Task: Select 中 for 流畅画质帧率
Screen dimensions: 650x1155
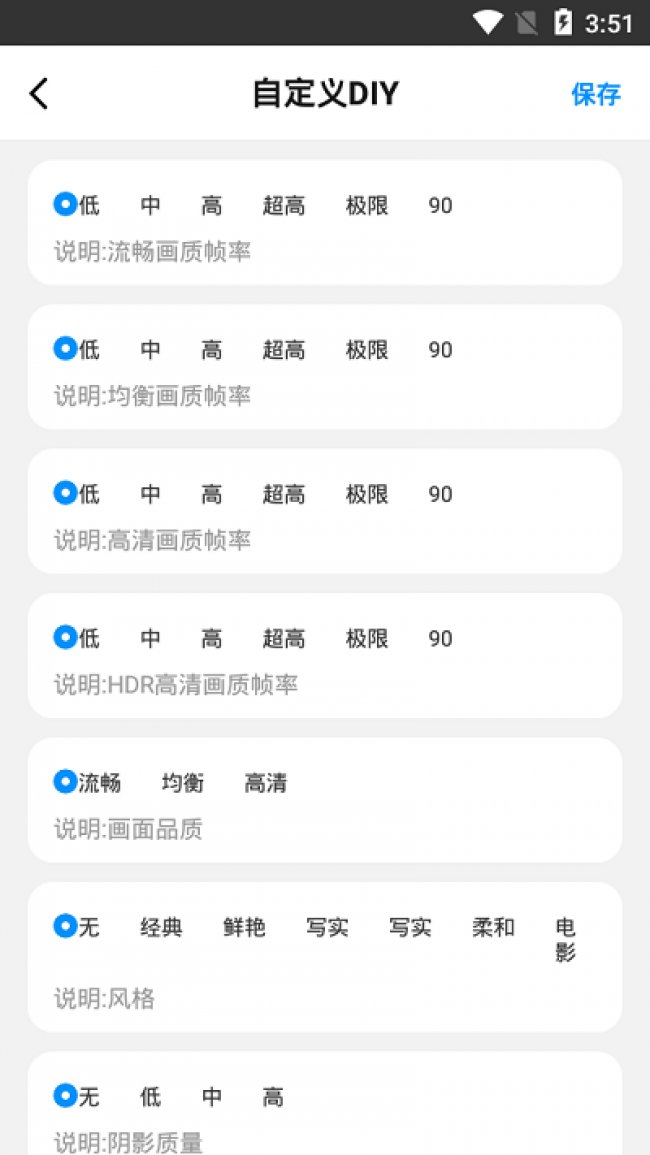Action: click(x=150, y=206)
